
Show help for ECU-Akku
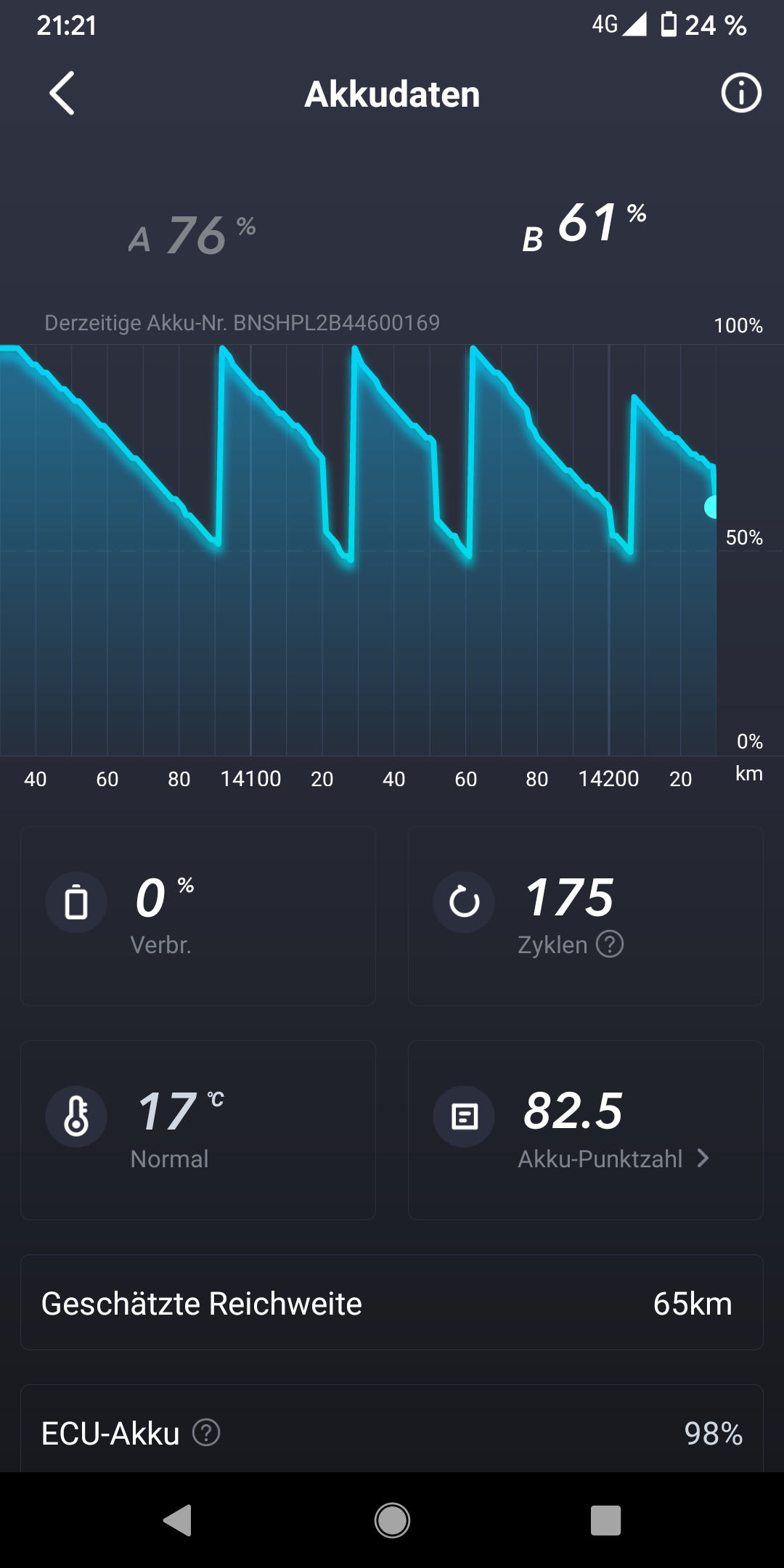coord(206,1433)
